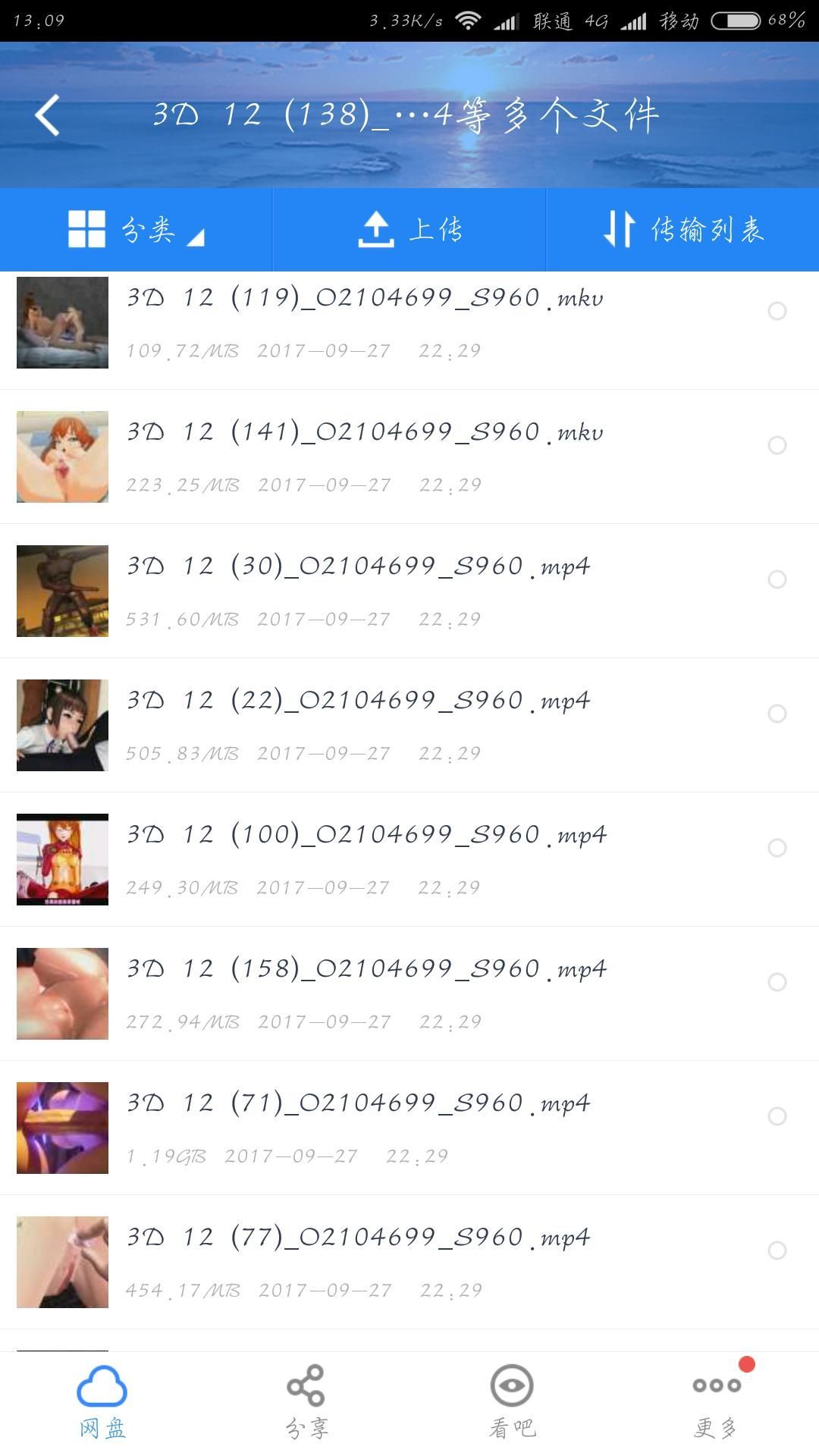This screenshot has width=819, height=1456.
Task: Open file 3D 12 (119)_02104699_S960.mkv
Action: click(x=364, y=298)
